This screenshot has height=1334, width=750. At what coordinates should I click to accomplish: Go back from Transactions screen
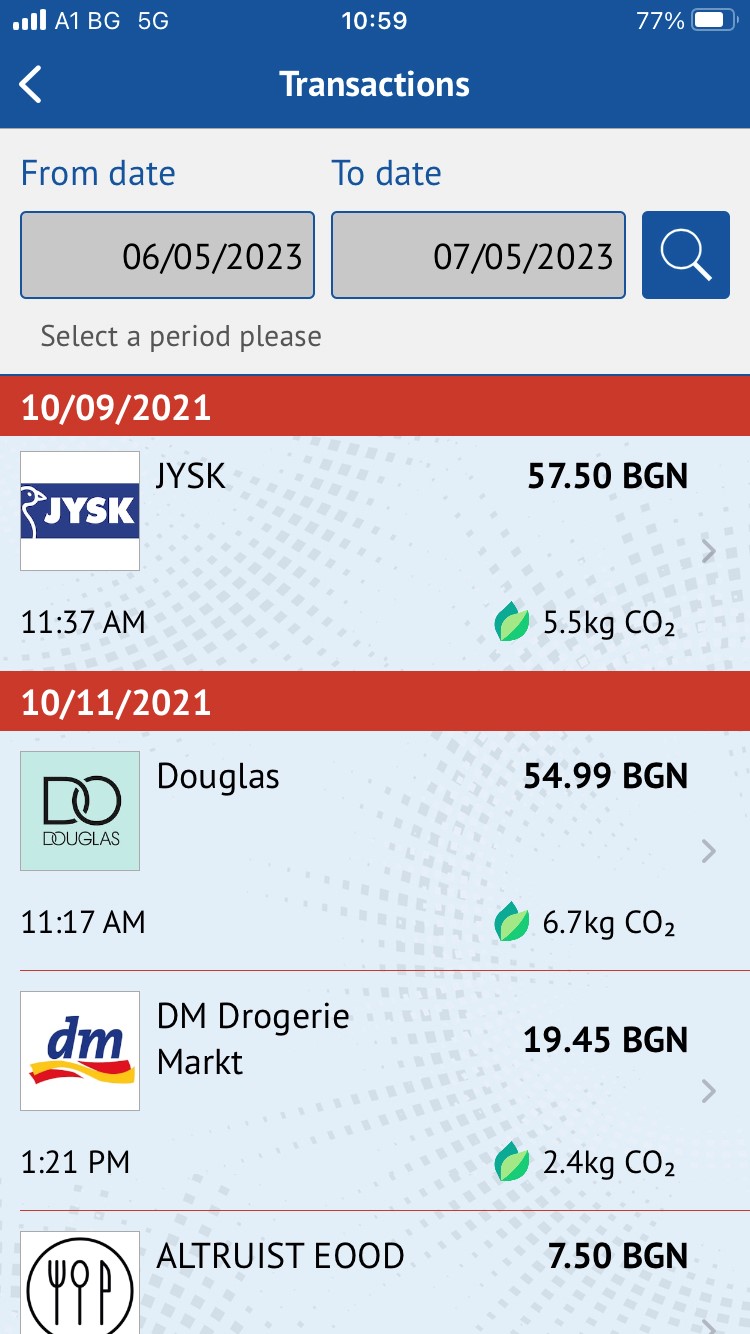point(32,85)
